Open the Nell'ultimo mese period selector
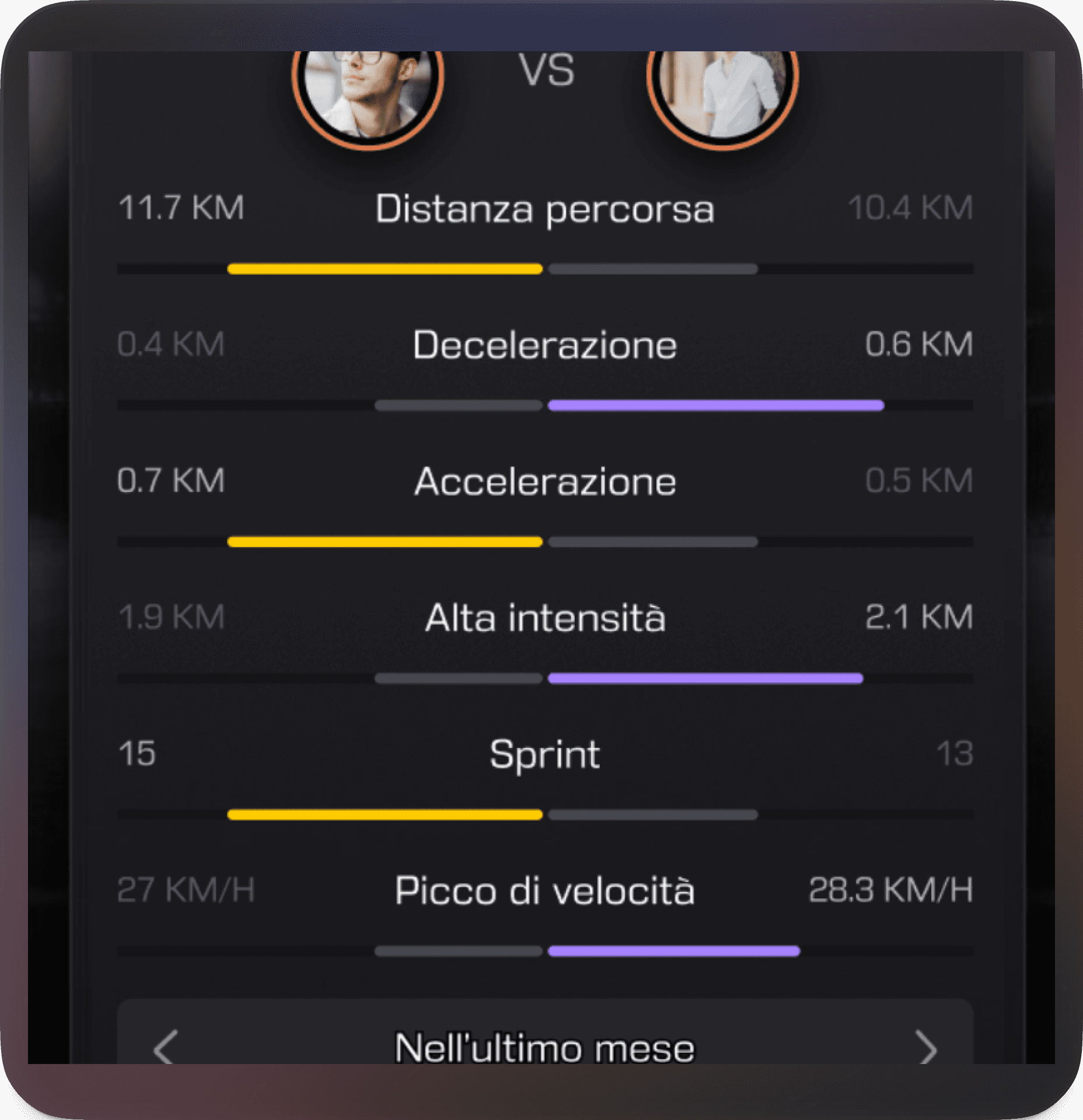This screenshot has width=1083, height=1120. pyautogui.click(x=544, y=1048)
